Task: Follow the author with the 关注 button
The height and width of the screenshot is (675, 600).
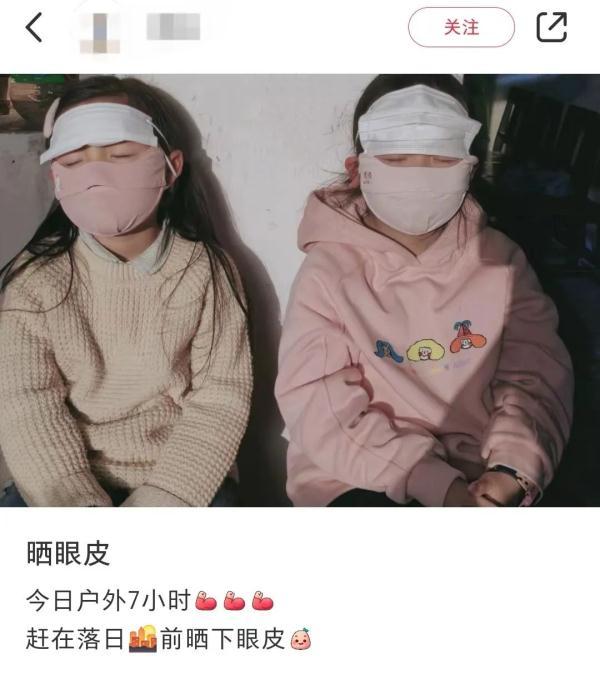Action: (x=461, y=28)
